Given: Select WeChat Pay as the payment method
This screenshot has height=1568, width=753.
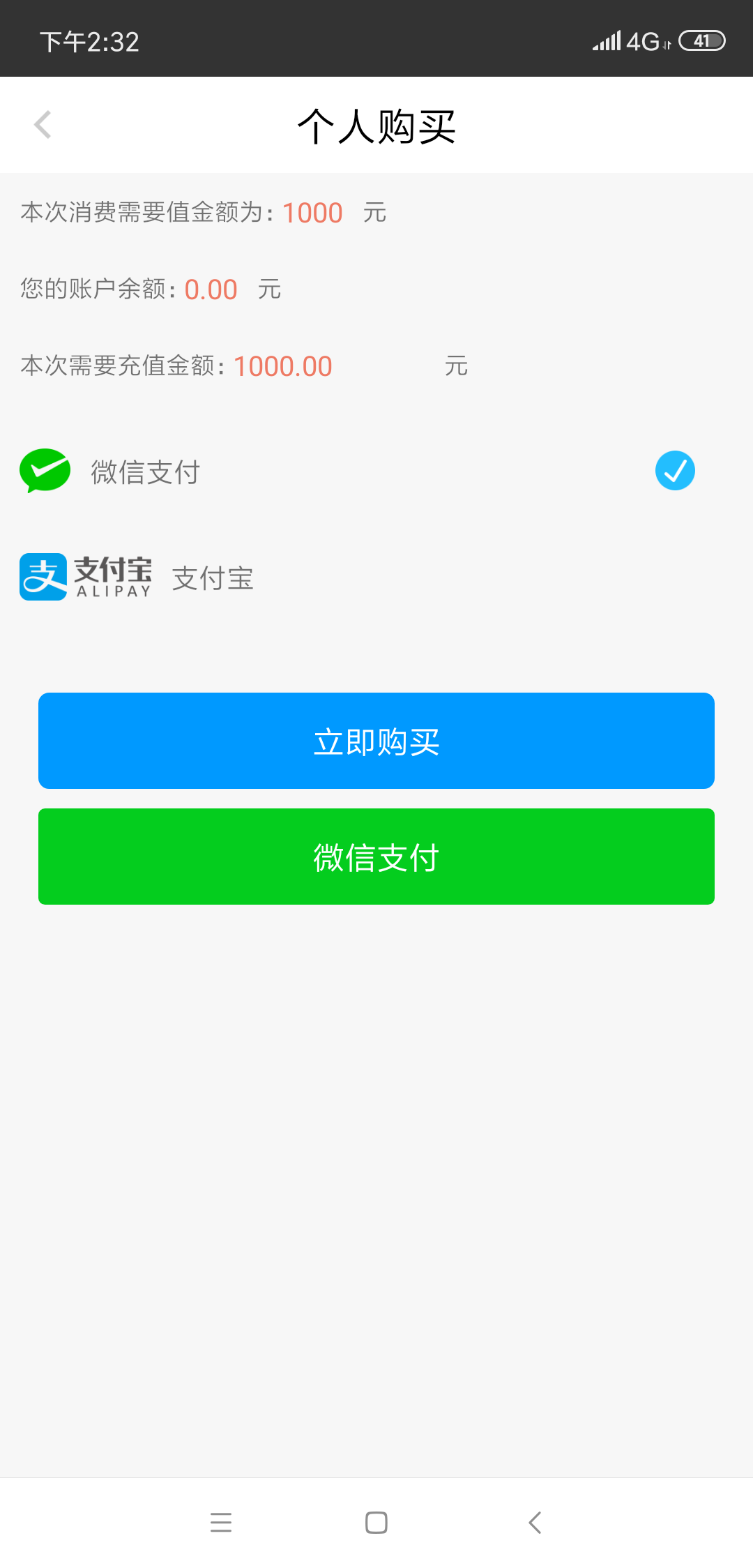Looking at the screenshot, I should (146, 471).
